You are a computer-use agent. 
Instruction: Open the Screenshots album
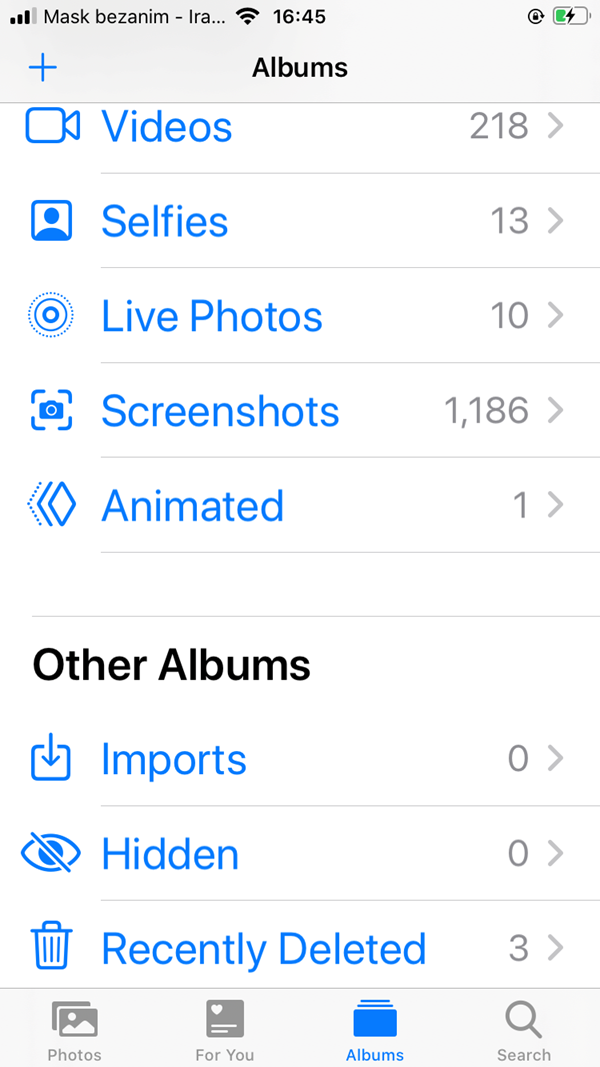point(300,410)
